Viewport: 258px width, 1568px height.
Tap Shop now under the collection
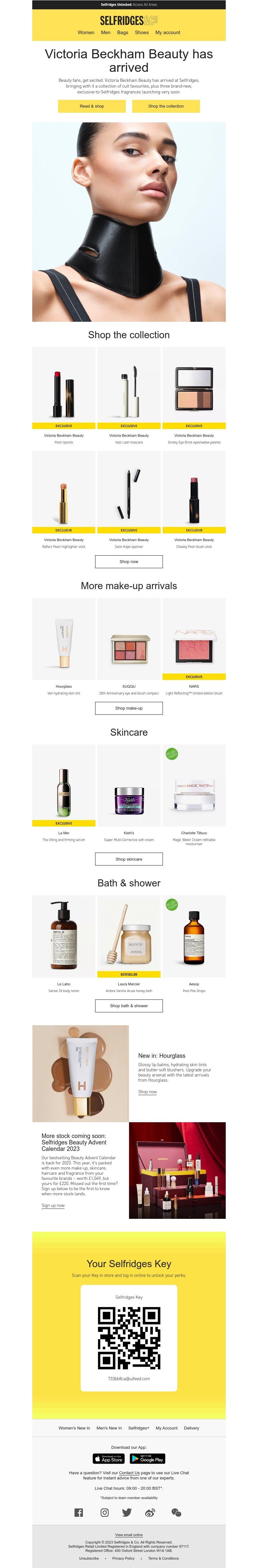pos(129,561)
